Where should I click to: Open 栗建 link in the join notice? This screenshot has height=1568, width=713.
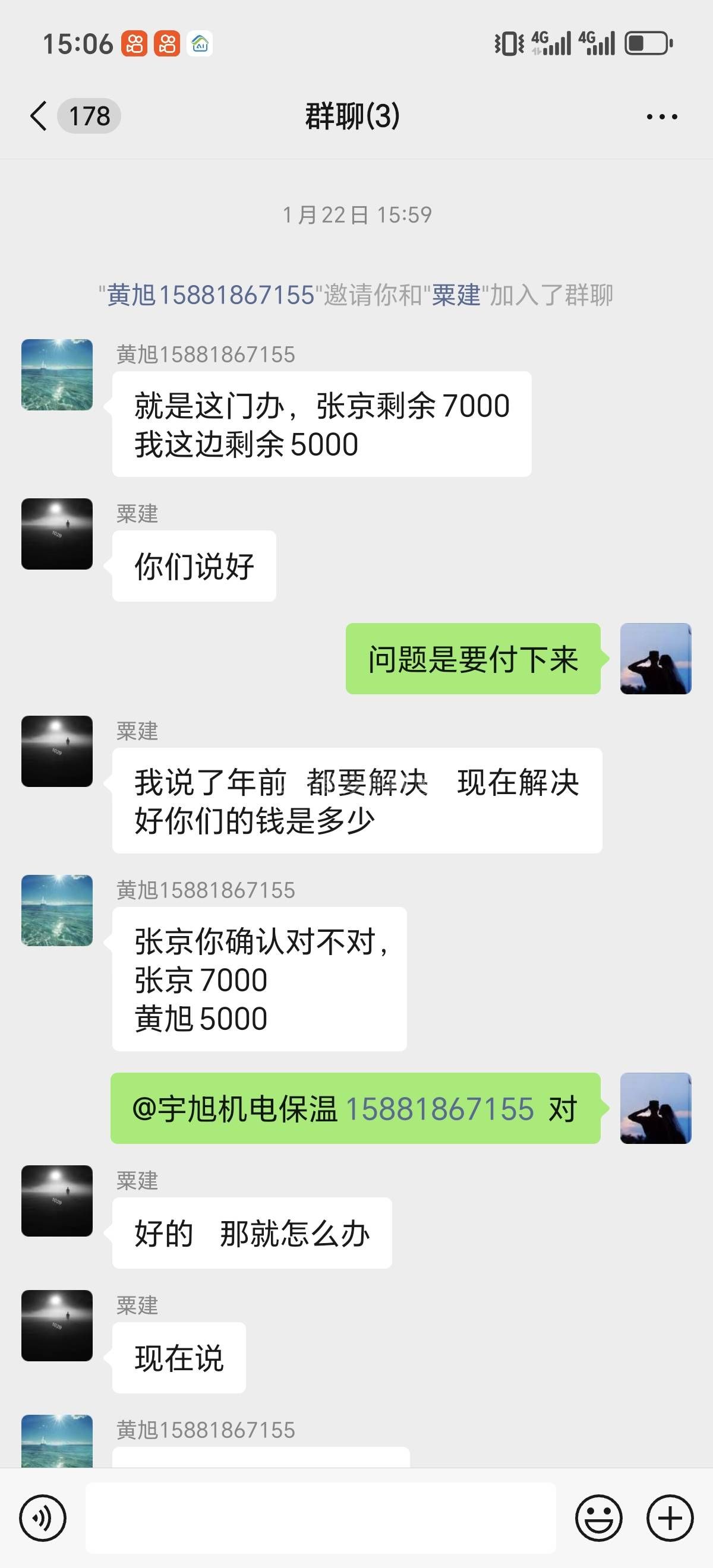tap(456, 295)
